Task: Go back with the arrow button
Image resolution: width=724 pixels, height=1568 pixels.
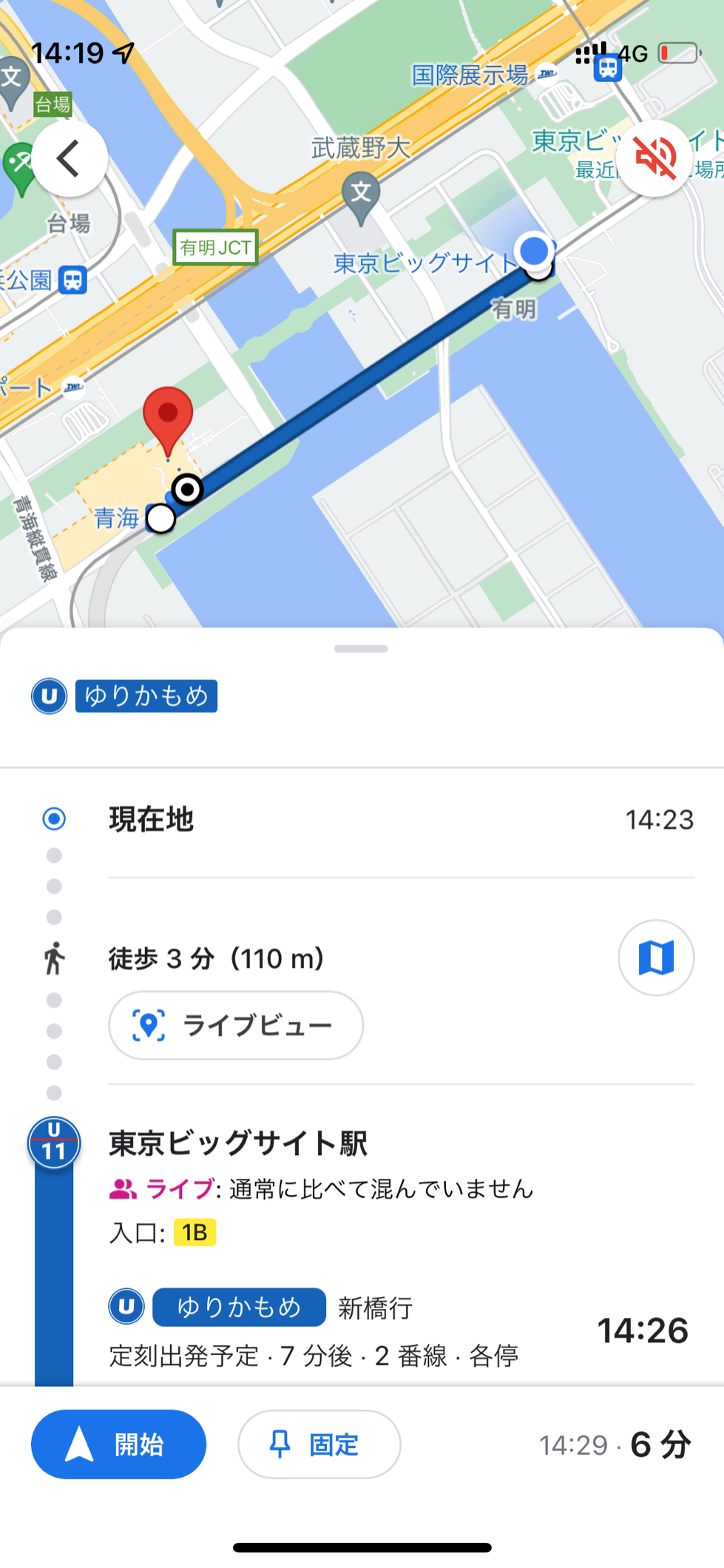Action: pos(70,158)
